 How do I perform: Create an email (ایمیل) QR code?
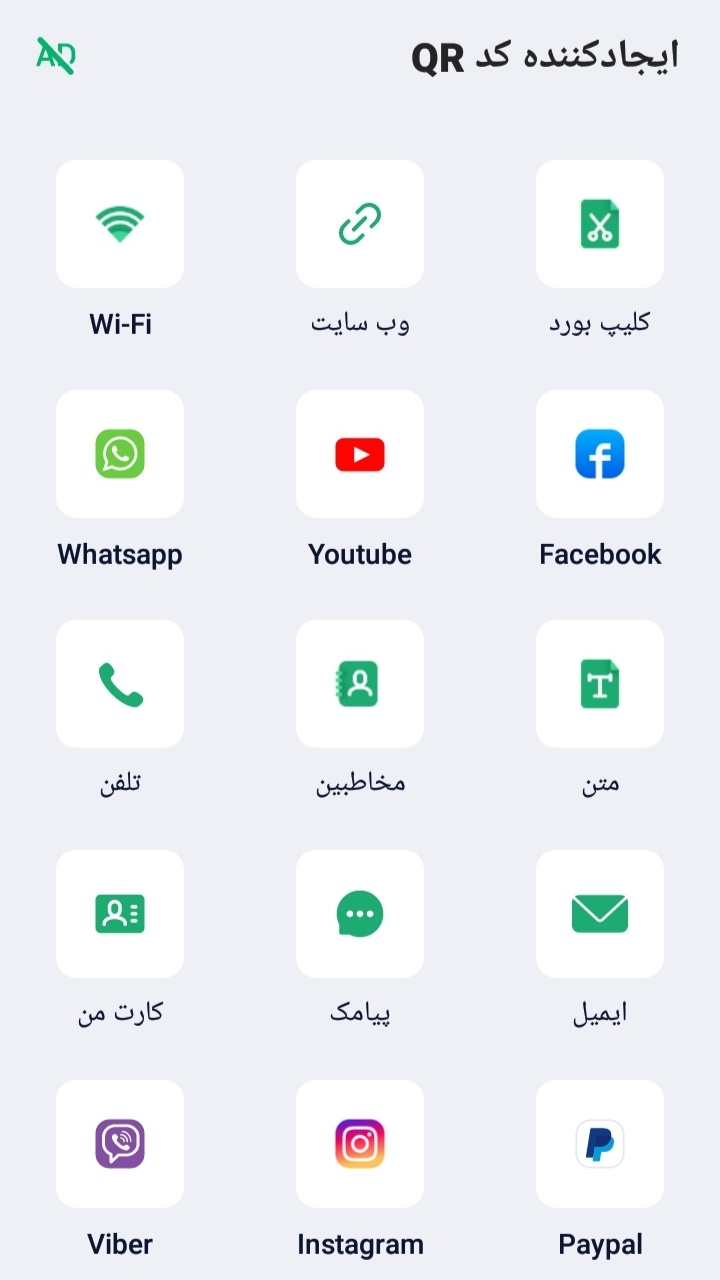[x=600, y=914]
